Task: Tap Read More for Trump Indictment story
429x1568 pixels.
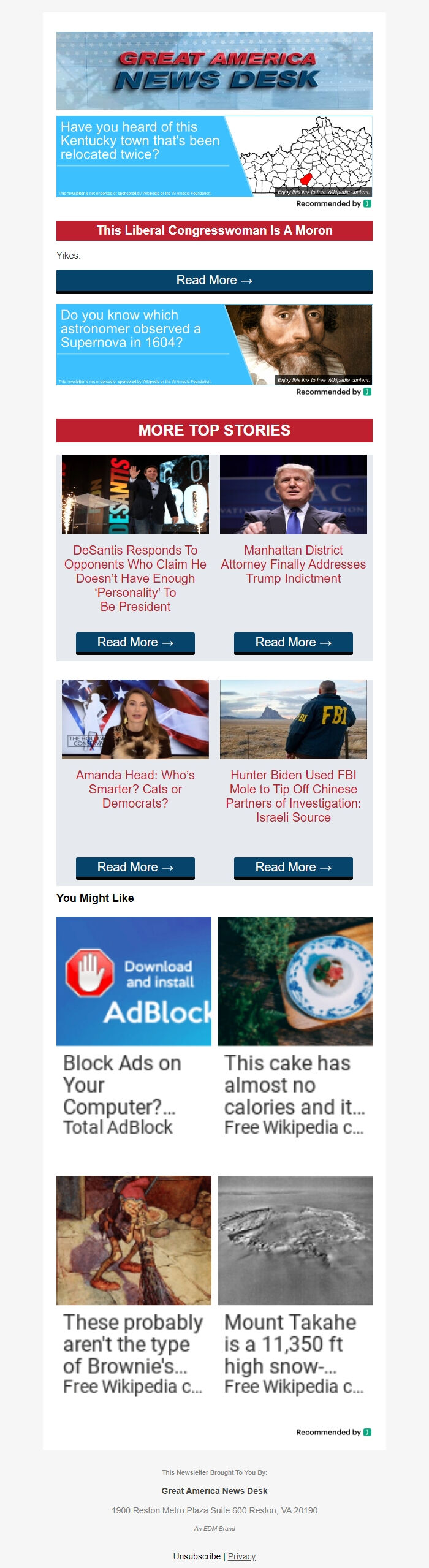Action: 294,643
